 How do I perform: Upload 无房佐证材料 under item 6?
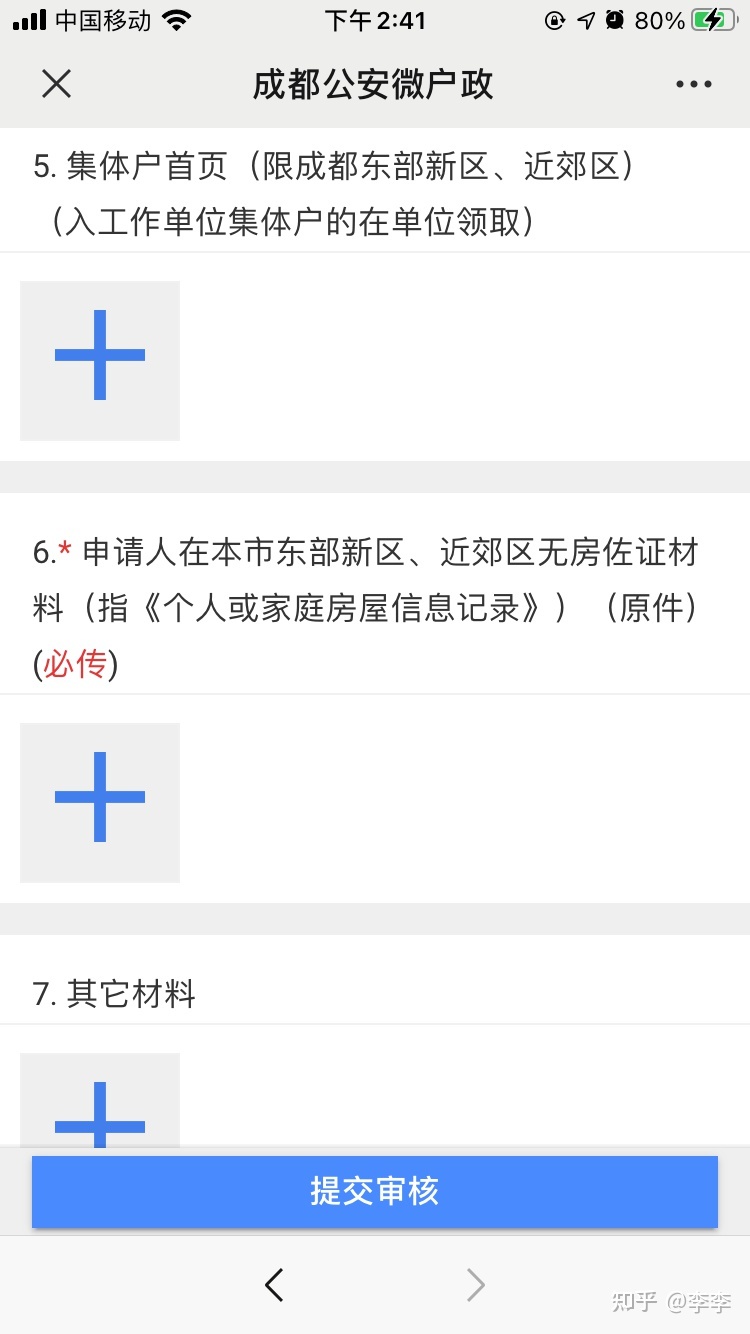100,802
